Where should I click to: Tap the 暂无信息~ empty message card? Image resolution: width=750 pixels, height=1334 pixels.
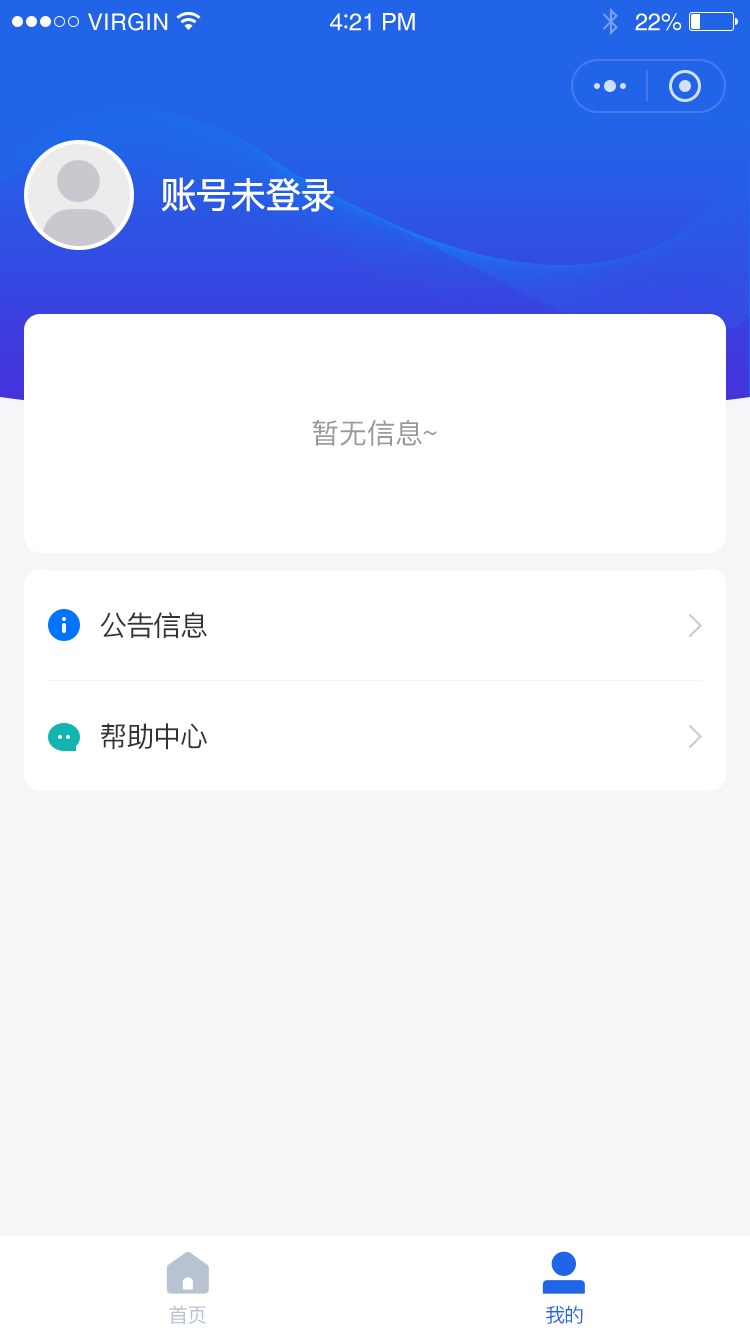tap(374, 433)
